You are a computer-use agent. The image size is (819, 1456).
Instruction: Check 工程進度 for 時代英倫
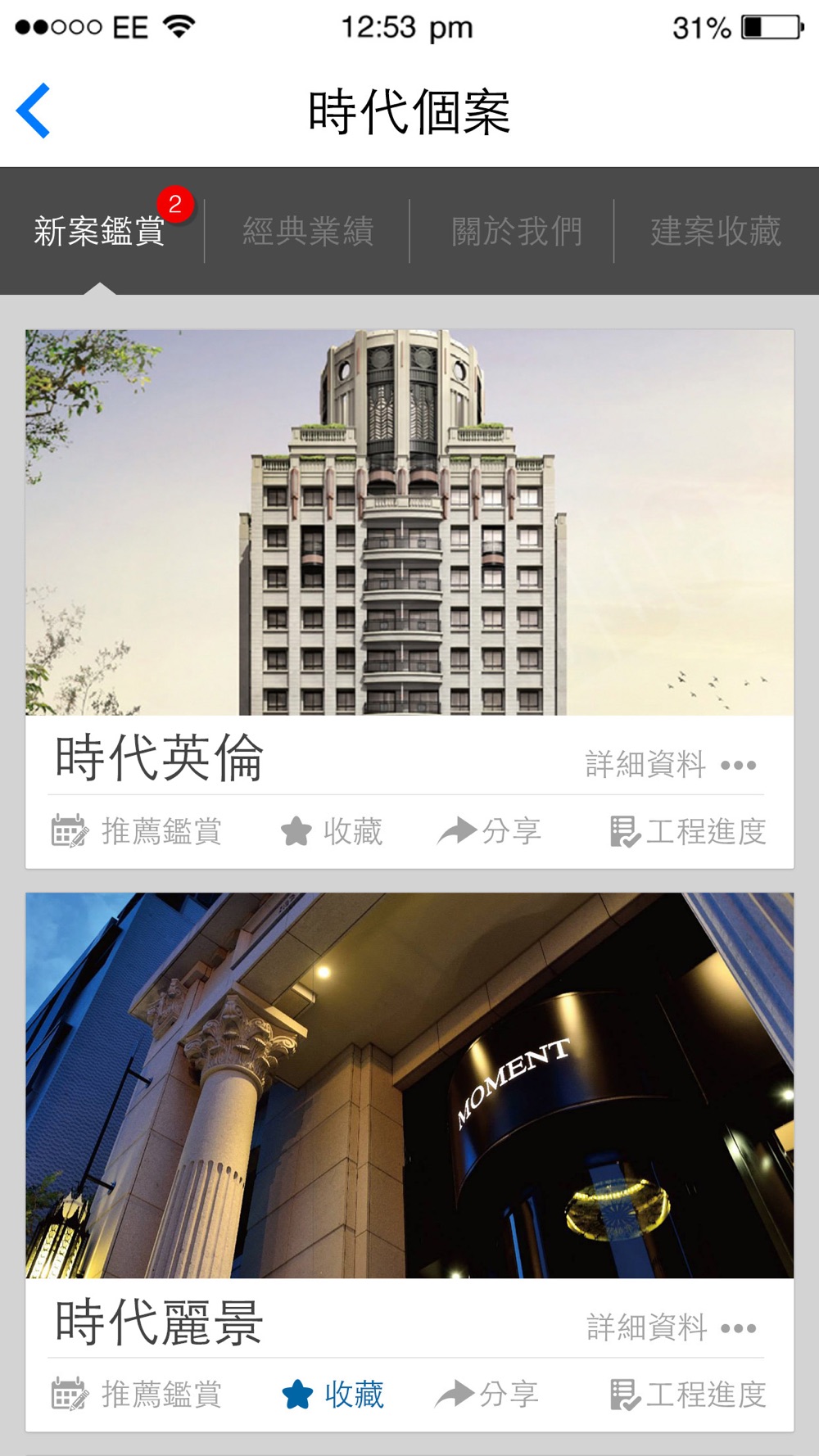[688, 831]
